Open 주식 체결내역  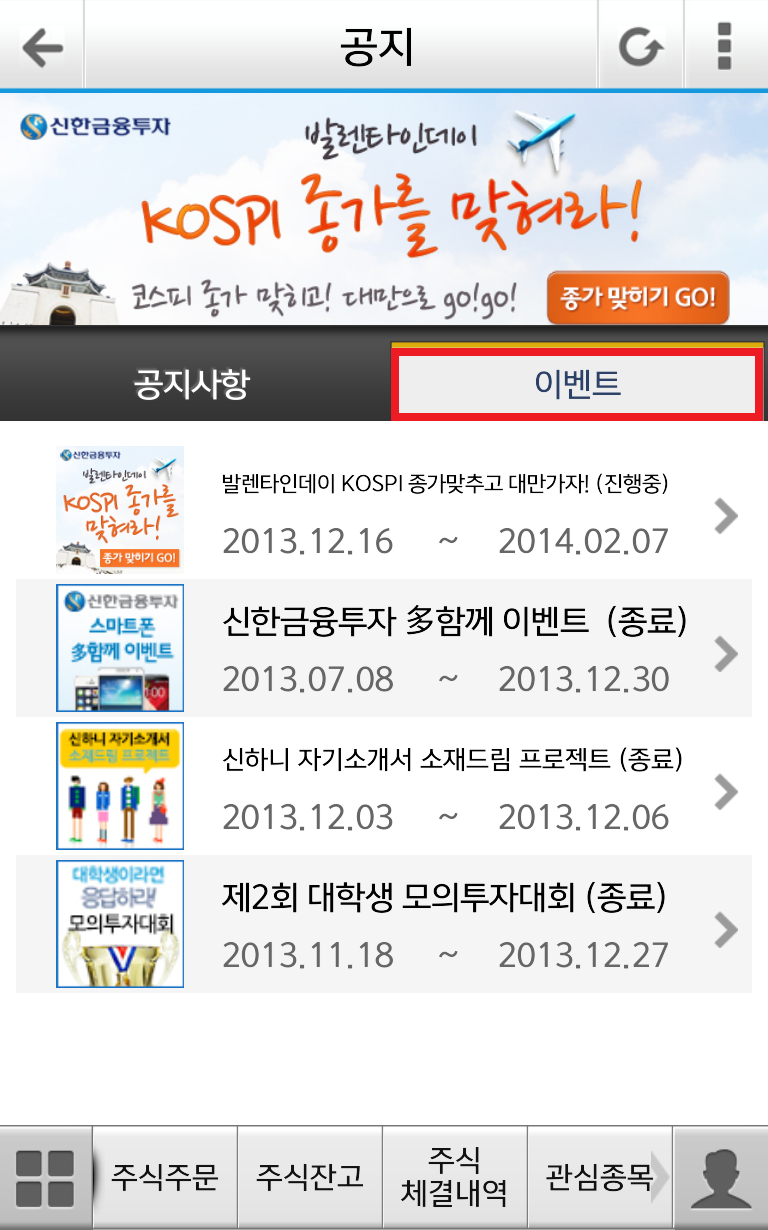coord(455,1178)
